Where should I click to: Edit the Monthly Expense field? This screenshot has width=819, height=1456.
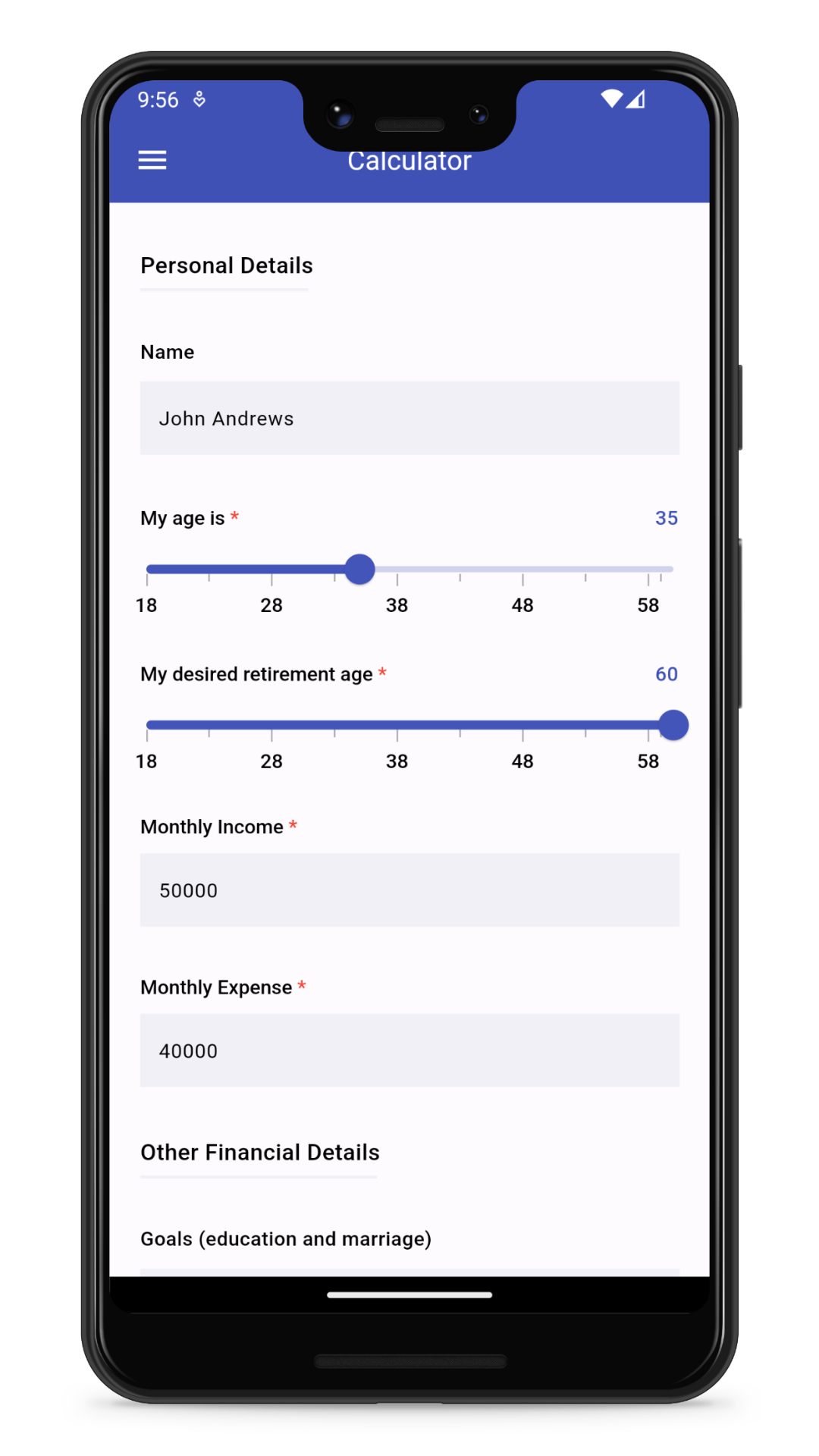(409, 1050)
